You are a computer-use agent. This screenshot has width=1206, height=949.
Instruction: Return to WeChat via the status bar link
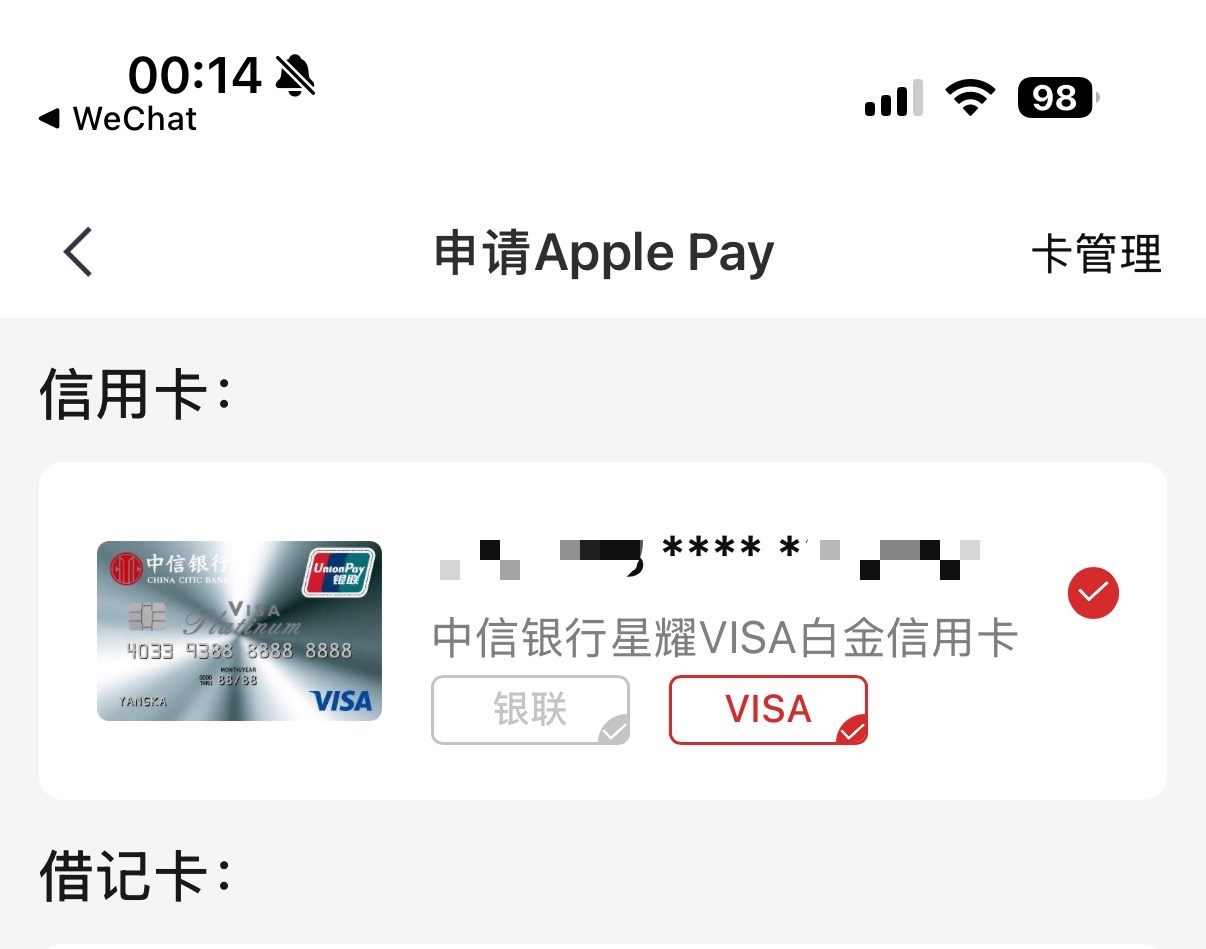coord(118,119)
